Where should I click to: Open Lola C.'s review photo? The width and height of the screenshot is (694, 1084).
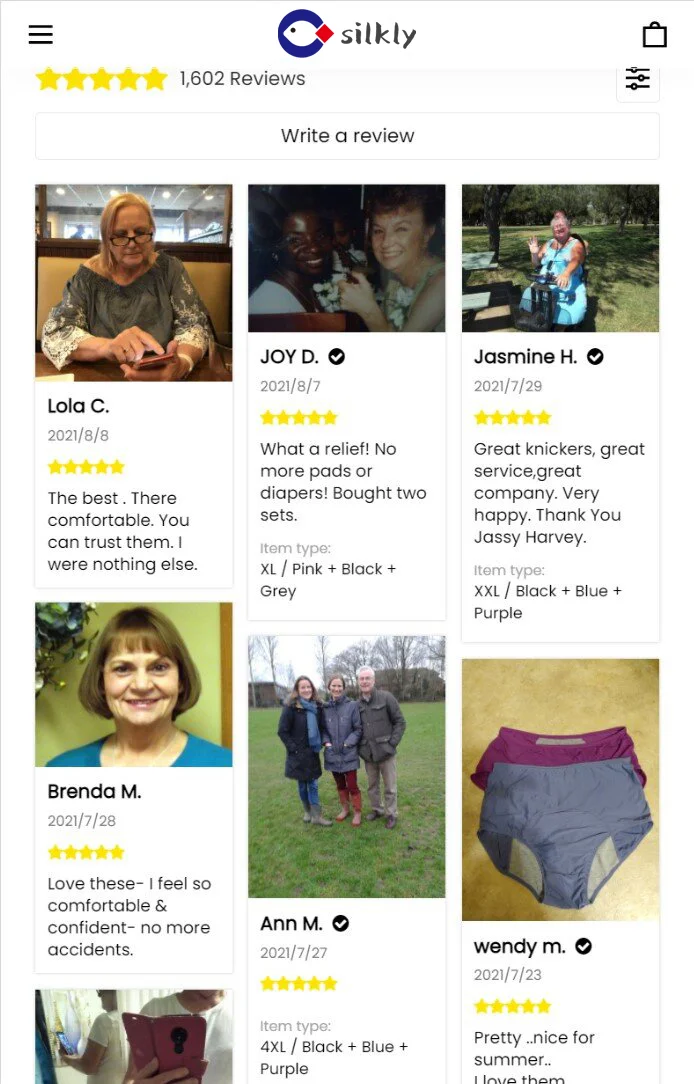point(134,282)
